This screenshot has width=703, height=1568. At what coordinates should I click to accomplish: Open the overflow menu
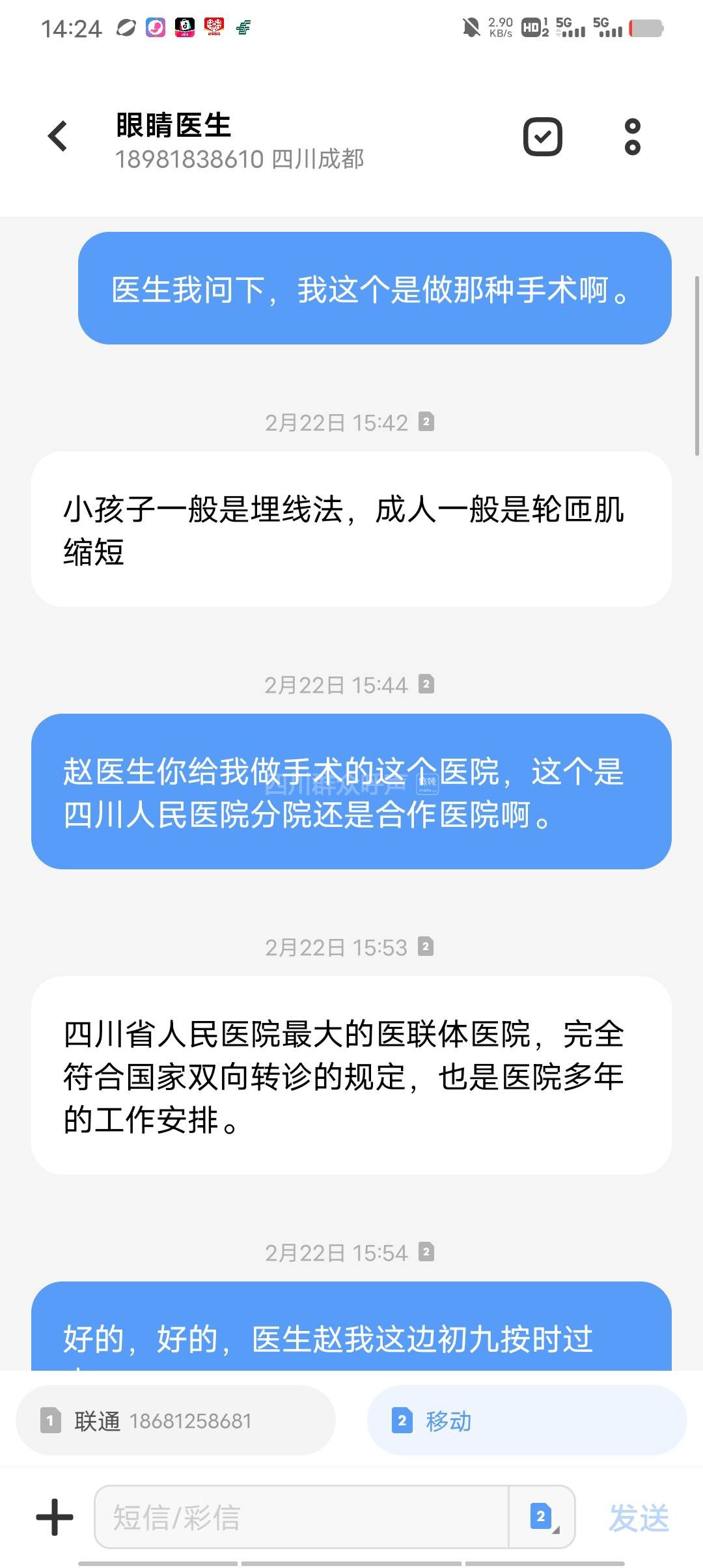click(632, 137)
